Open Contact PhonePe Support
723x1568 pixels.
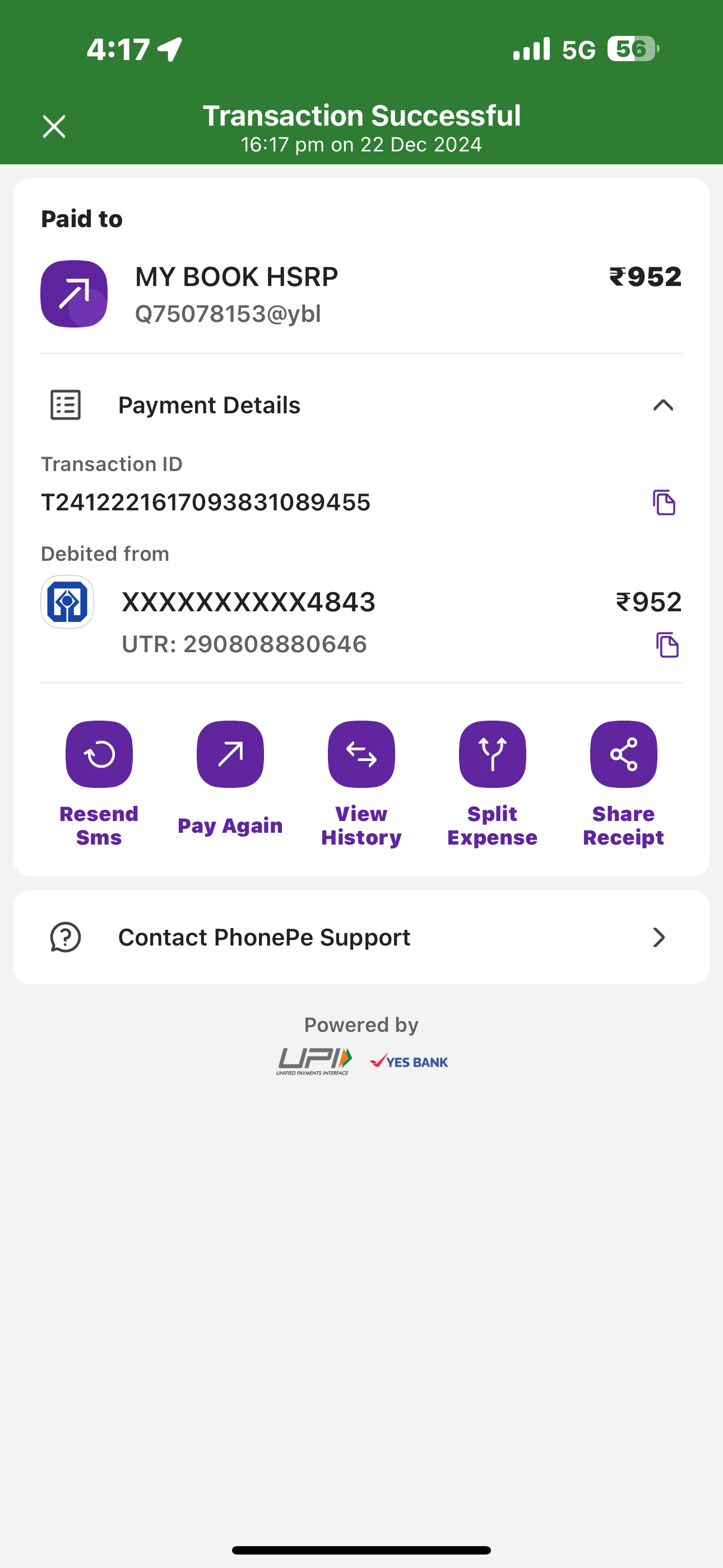(x=361, y=938)
